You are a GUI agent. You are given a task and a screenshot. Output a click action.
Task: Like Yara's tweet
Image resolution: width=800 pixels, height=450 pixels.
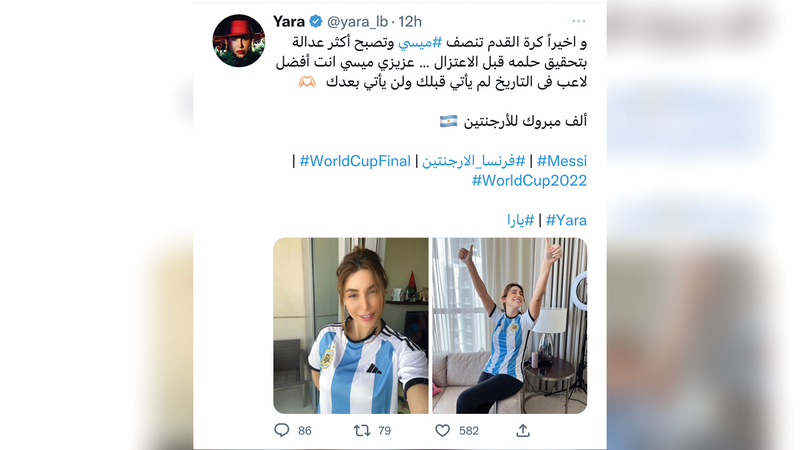[443, 431]
